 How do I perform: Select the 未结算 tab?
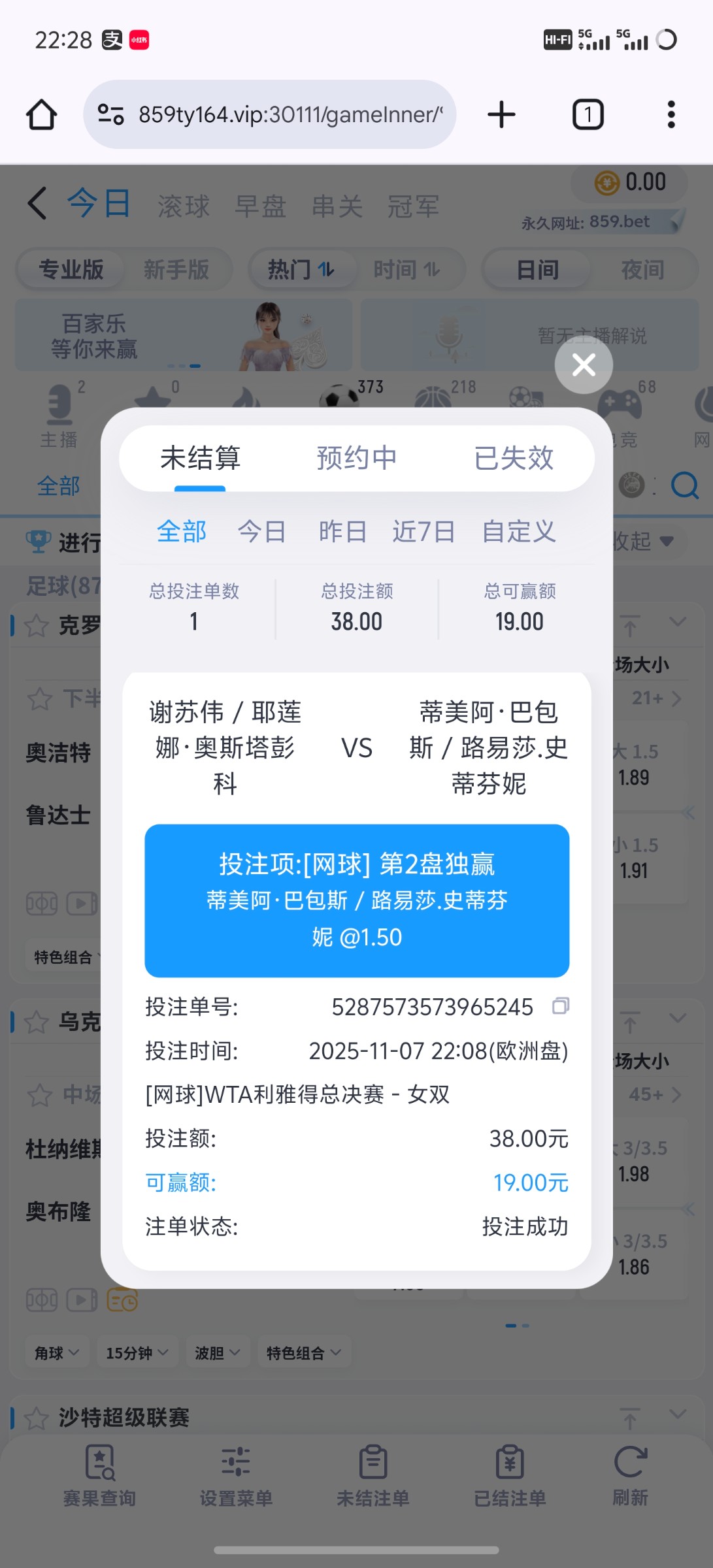click(x=200, y=458)
